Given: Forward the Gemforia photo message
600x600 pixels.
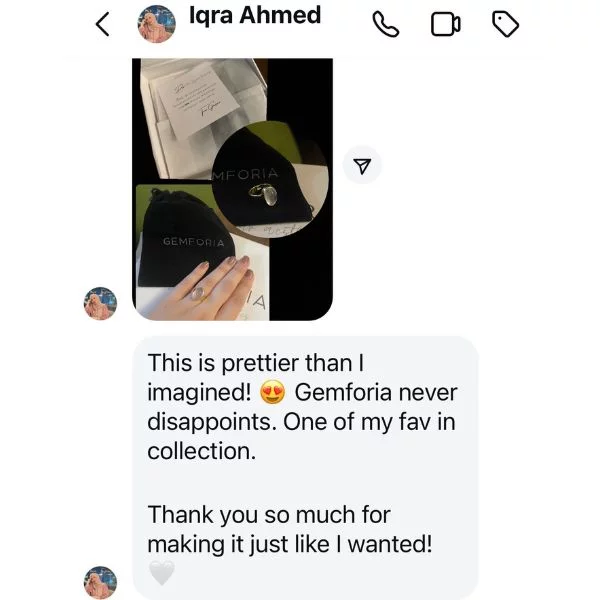Looking at the screenshot, I should pyautogui.click(x=363, y=166).
